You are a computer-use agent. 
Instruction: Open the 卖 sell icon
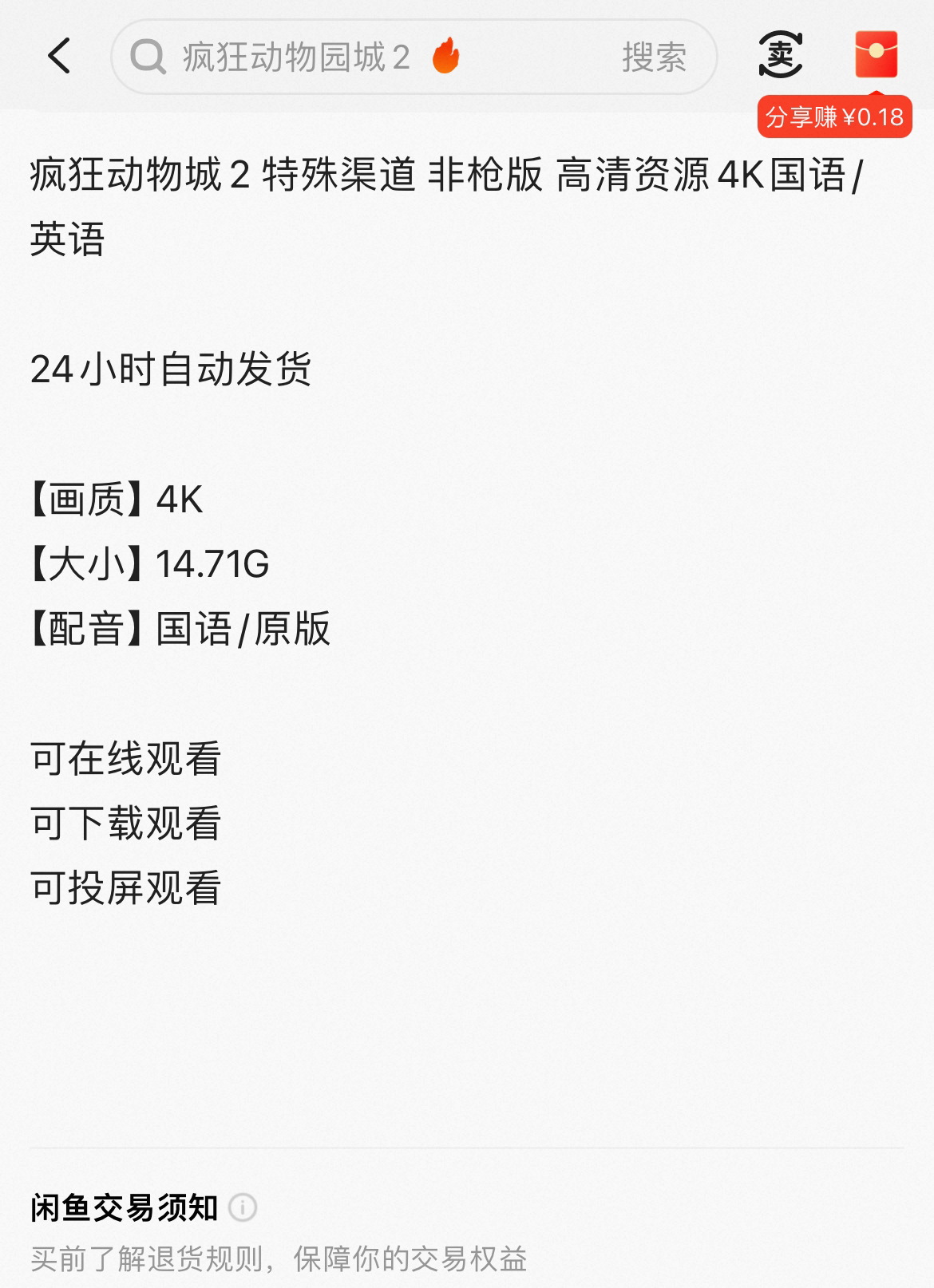click(x=780, y=55)
